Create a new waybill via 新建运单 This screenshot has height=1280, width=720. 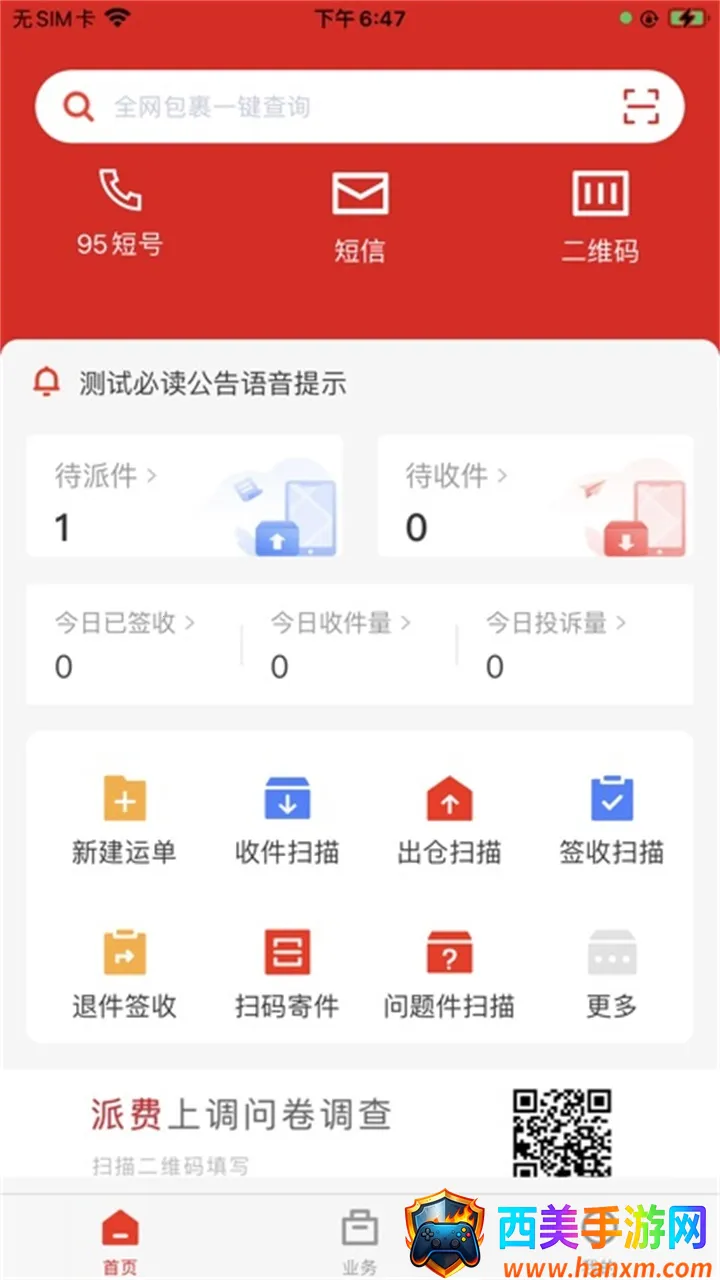124,820
